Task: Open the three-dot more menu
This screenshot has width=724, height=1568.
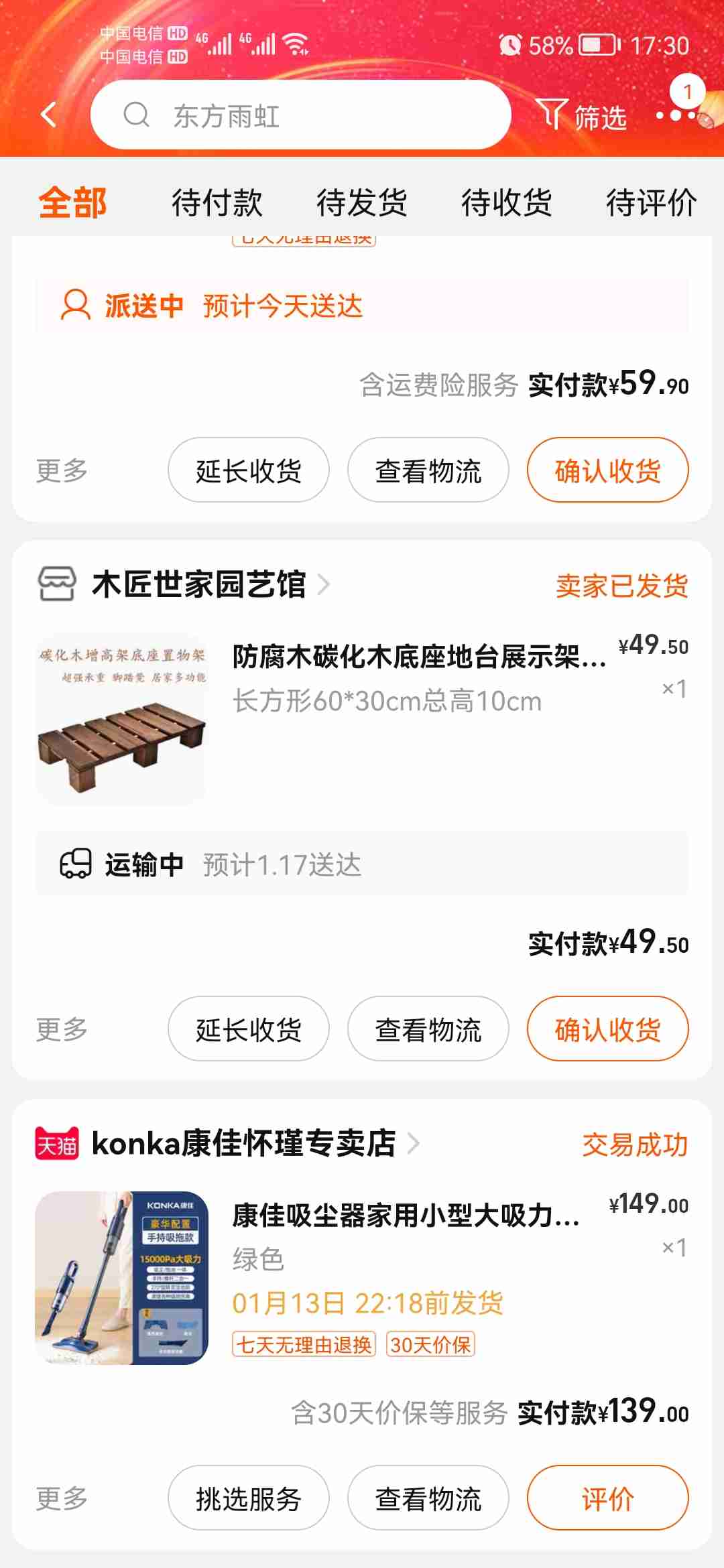Action: (675, 115)
